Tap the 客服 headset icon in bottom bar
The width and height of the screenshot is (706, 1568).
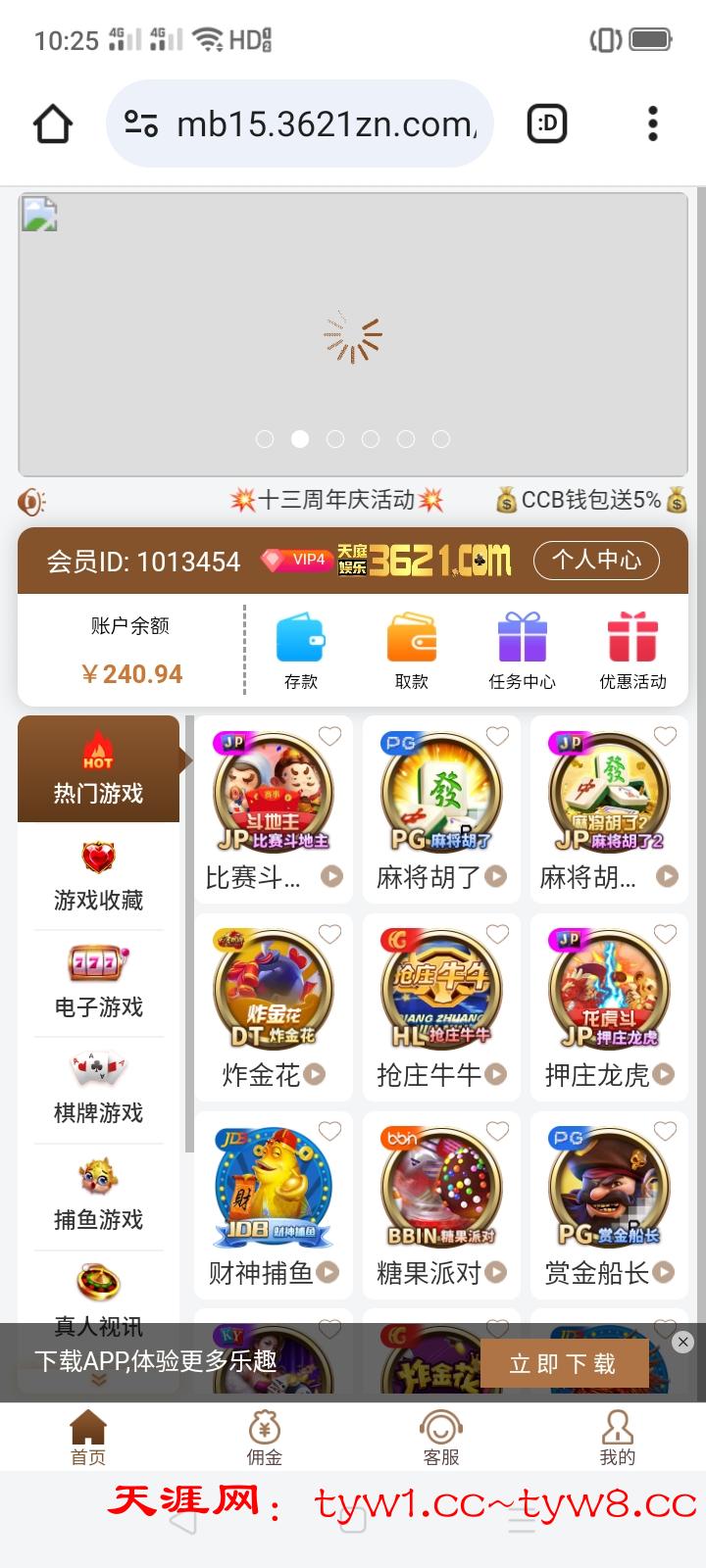click(441, 1434)
